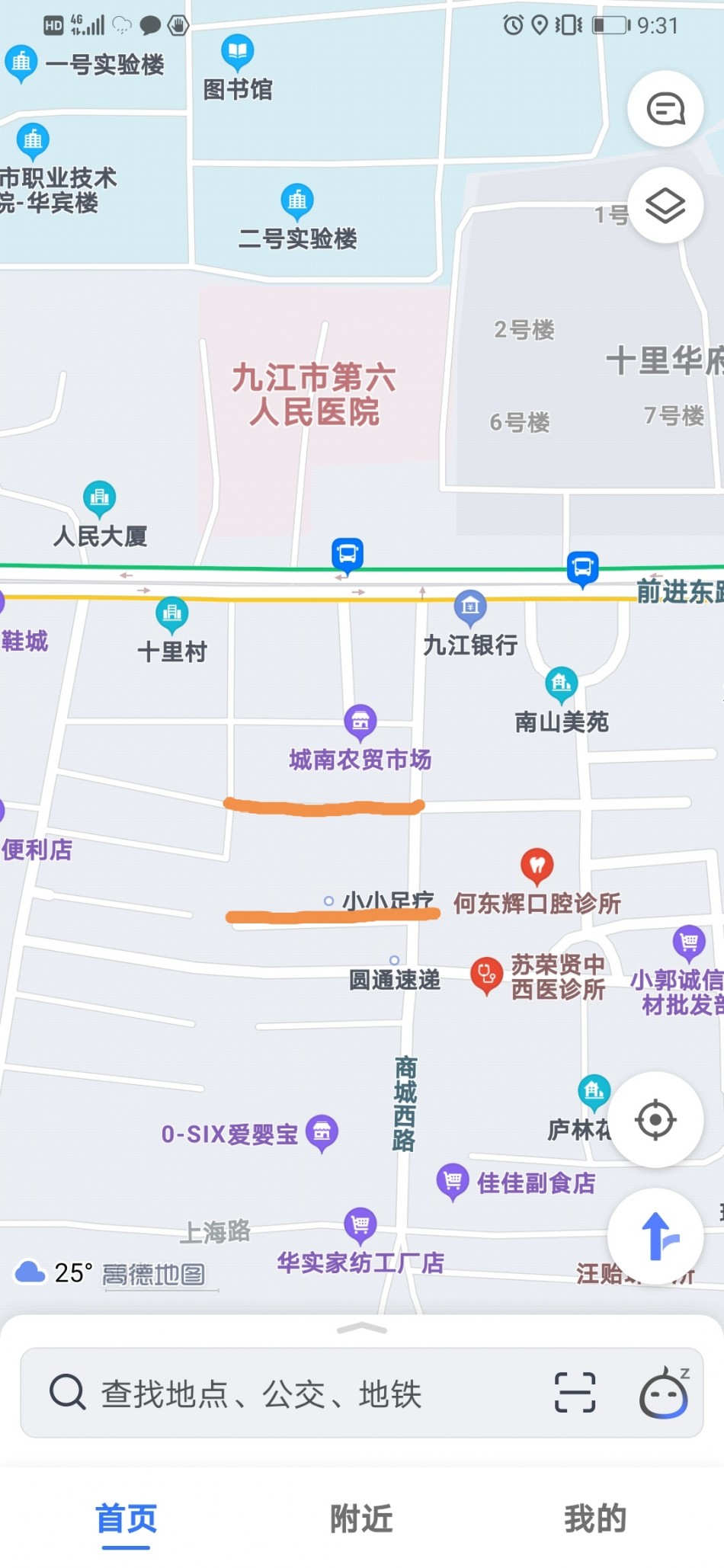Select the 佳佳副食店 marker
Image resolution: width=724 pixels, height=1568 pixels.
pyautogui.click(x=453, y=1181)
